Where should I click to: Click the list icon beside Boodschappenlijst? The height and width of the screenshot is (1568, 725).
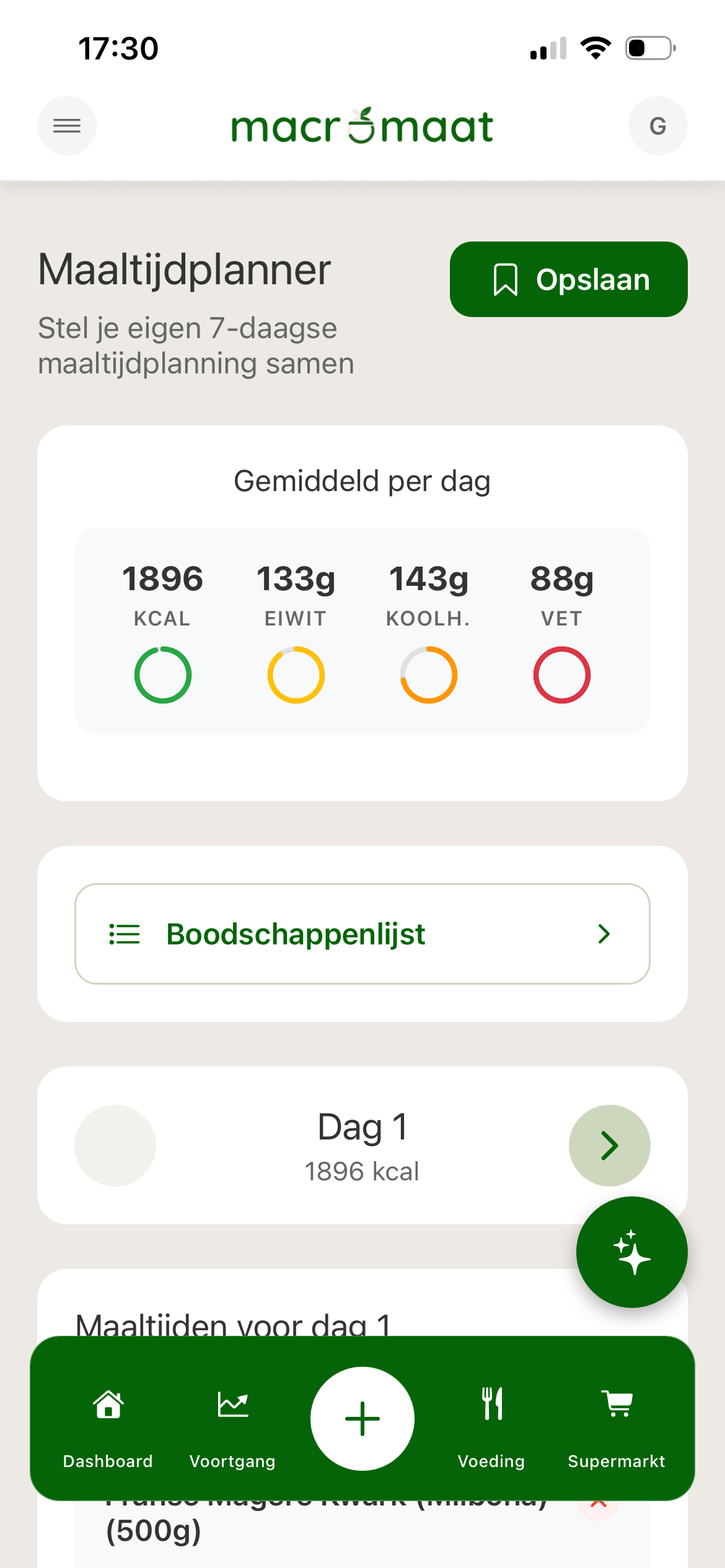pyautogui.click(x=124, y=933)
